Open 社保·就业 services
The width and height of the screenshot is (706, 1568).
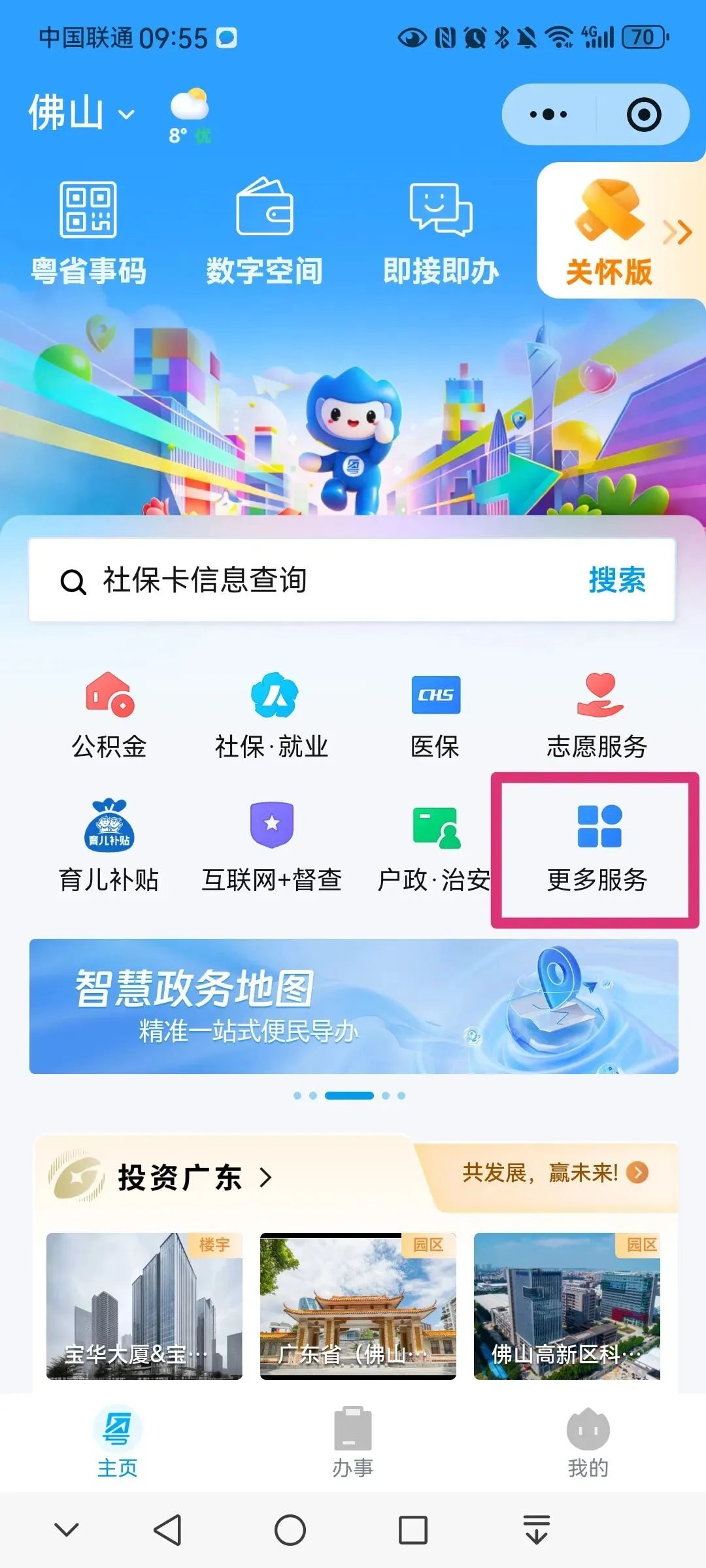click(272, 715)
